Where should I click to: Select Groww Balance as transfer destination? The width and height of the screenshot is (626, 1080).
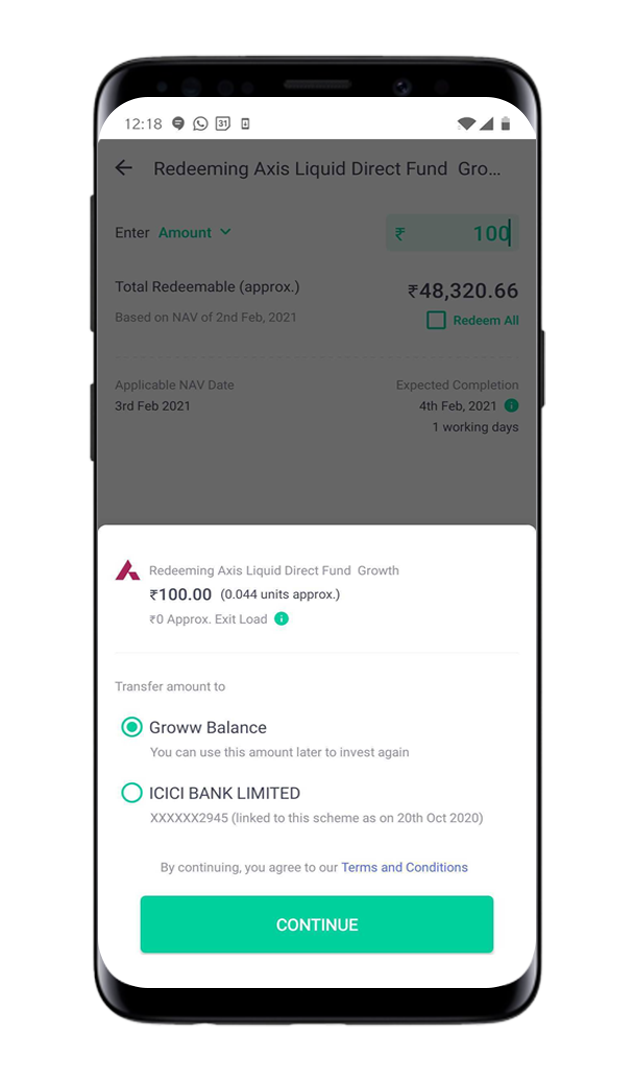[132, 727]
